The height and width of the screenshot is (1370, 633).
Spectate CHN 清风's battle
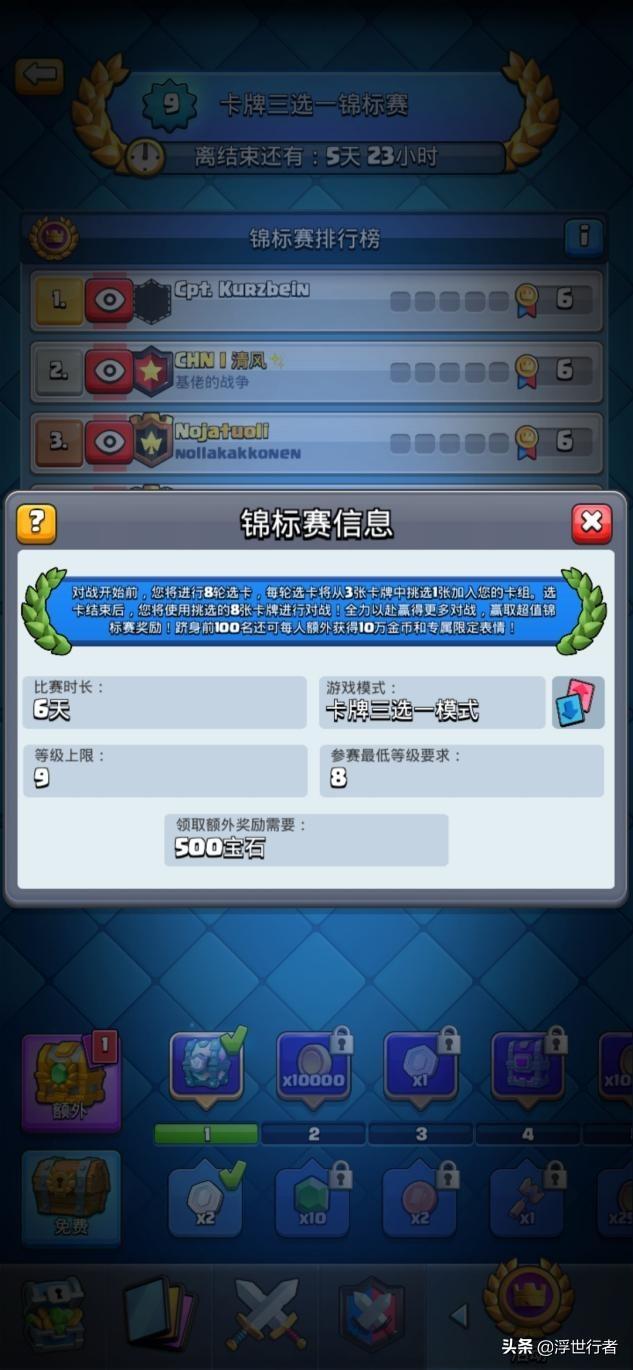click(108, 372)
